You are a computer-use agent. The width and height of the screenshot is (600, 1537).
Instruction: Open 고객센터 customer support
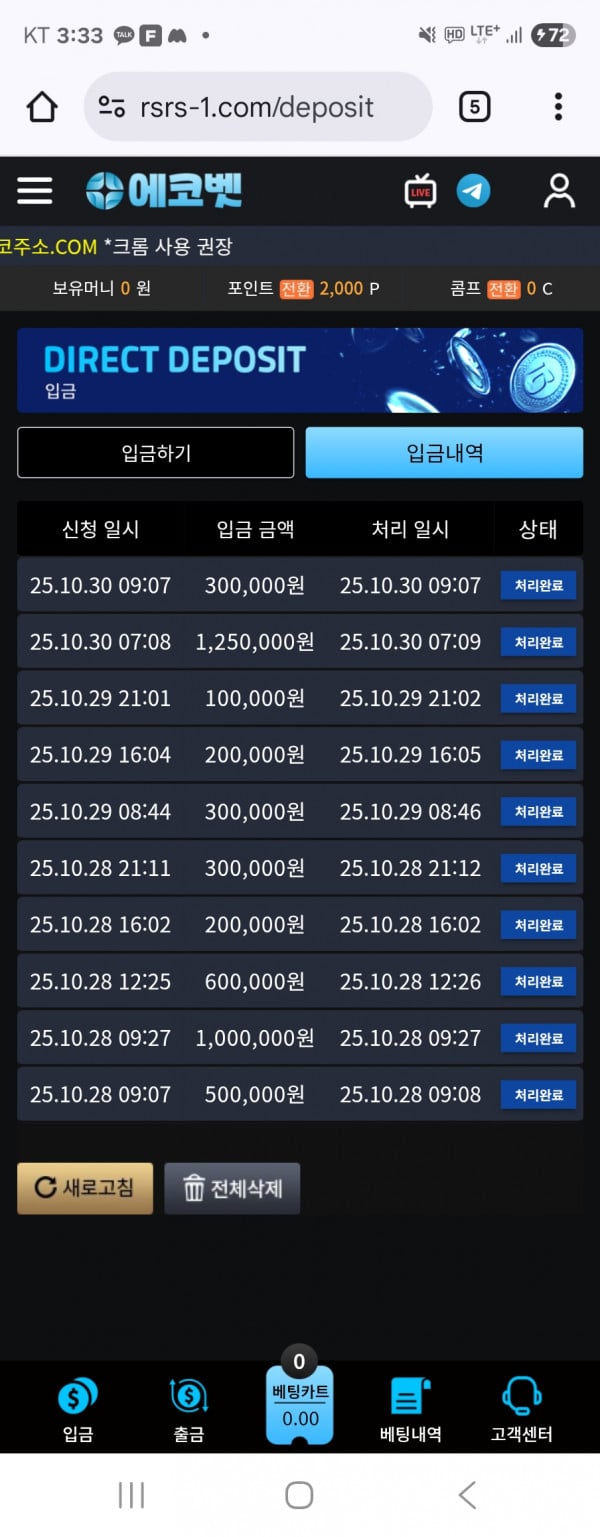coord(521,1408)
